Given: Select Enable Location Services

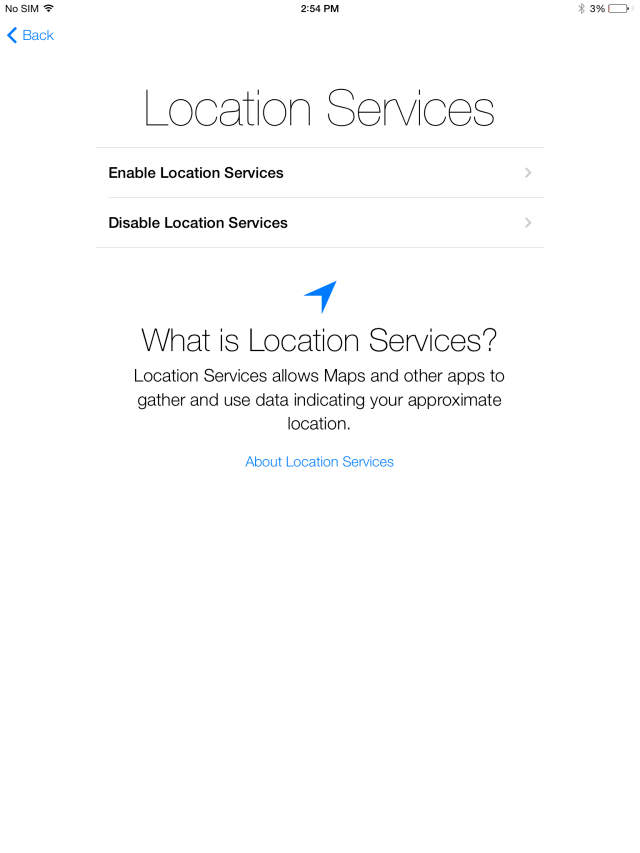Looking at the screenshot, I should click(319, 173).
